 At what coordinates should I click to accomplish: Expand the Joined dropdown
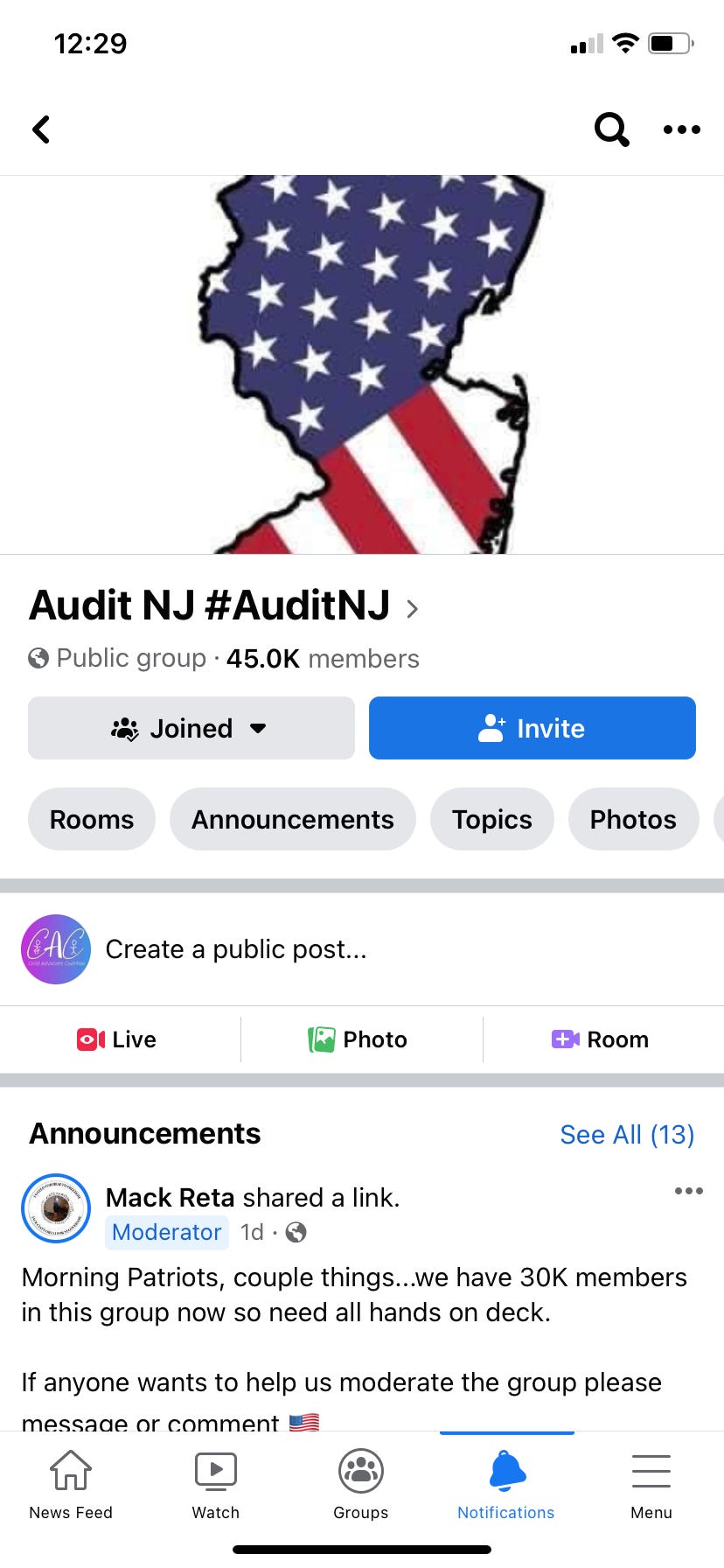point(191,728)
